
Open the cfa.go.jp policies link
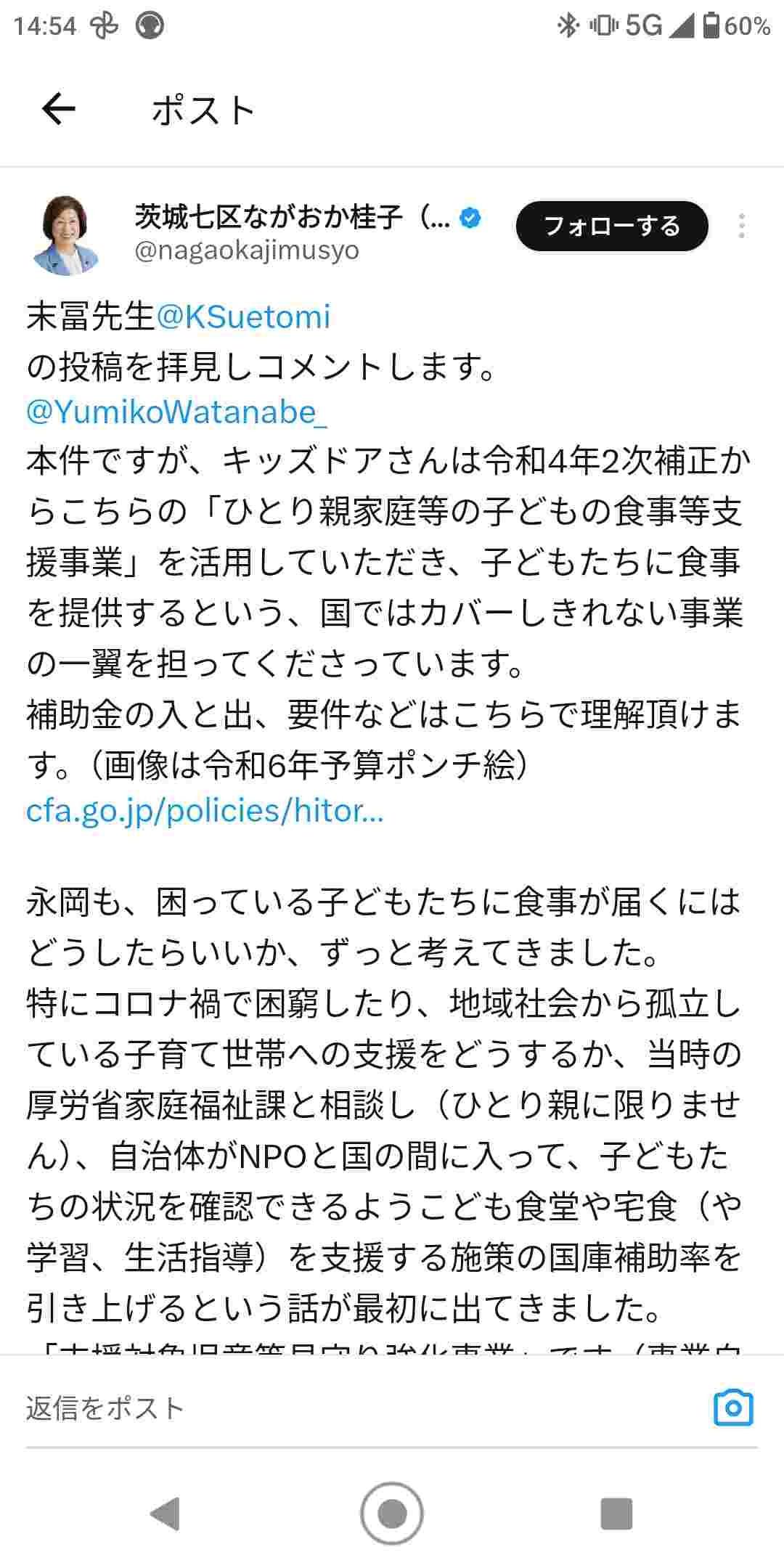[205, 811]
